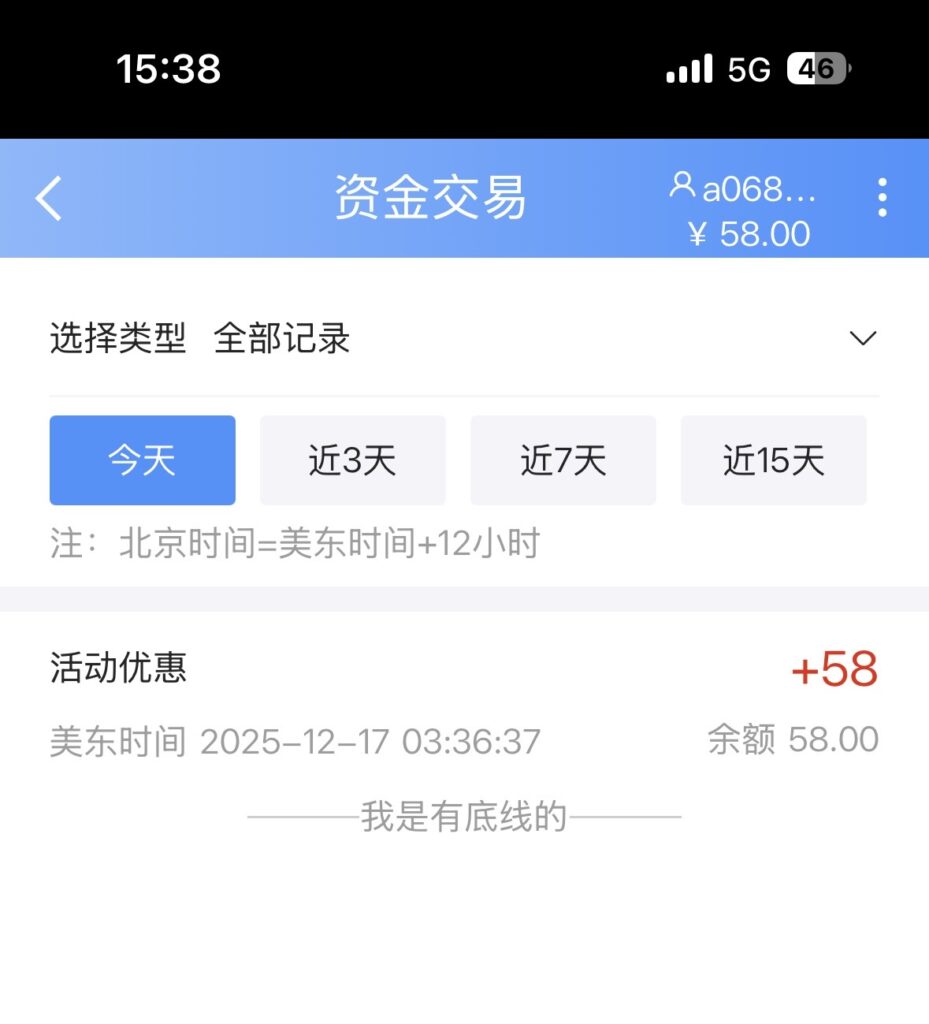Click the back arrow in the header
The height and width of the screenshot is (1024, 929).
coord(47,197)
